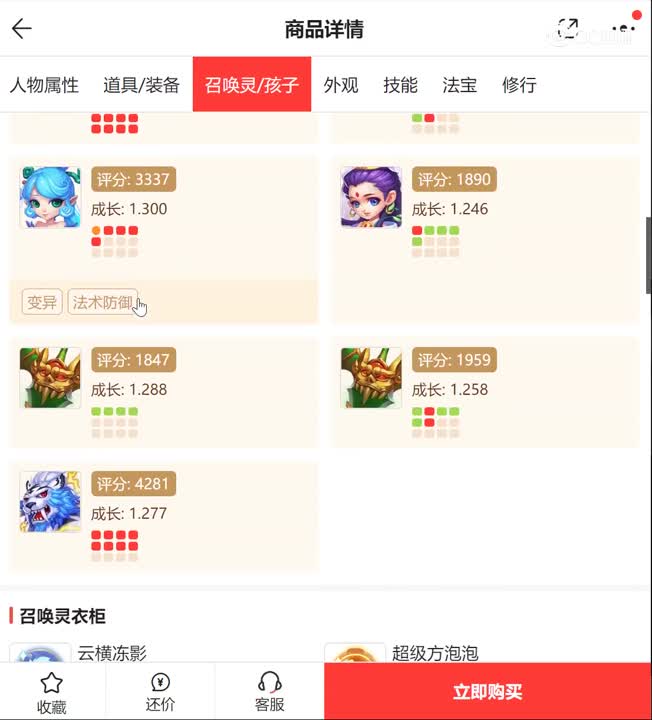View the summon card rated 1847

(164, 392)
